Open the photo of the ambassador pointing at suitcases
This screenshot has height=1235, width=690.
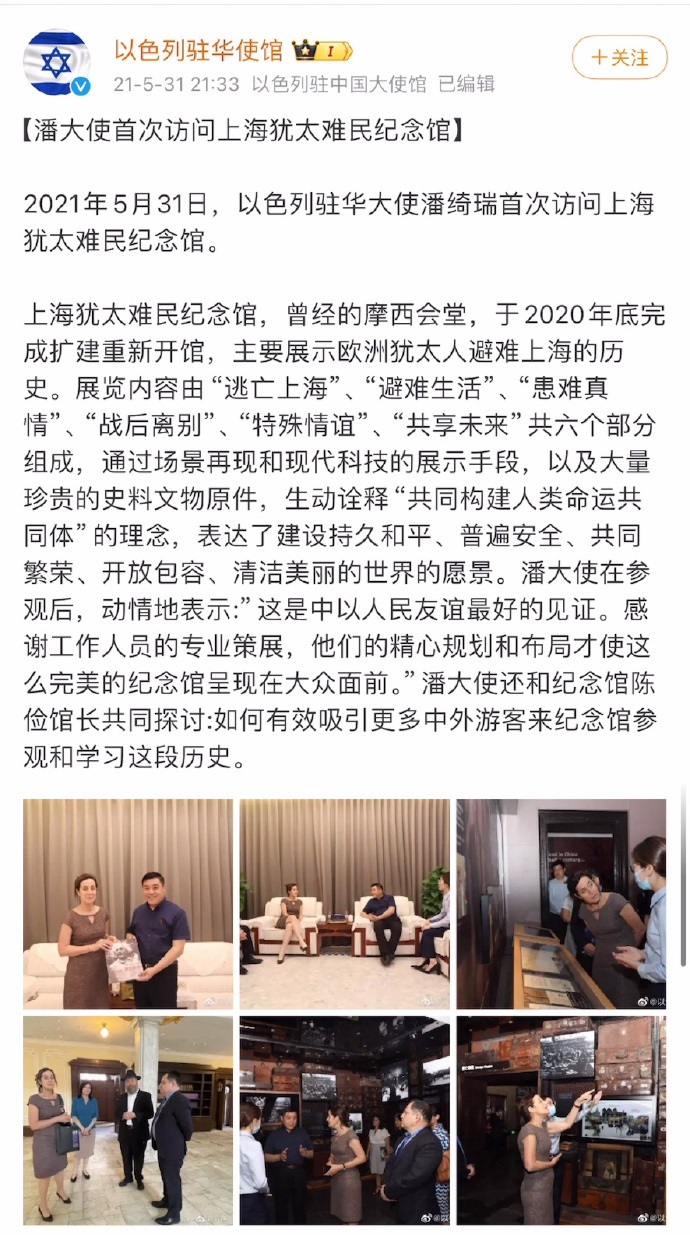point(561,1119)
